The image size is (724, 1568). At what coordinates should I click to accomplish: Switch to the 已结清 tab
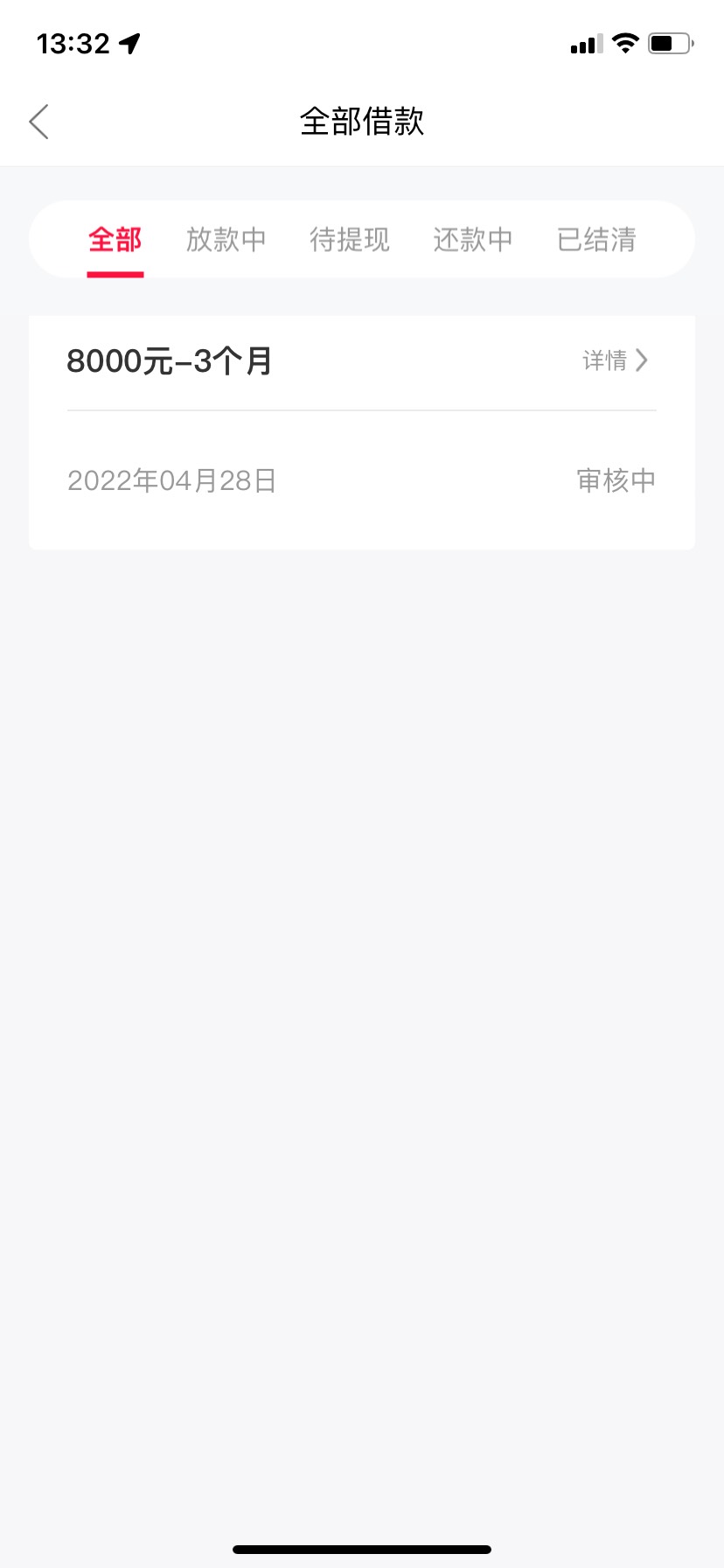pos(596,240)
